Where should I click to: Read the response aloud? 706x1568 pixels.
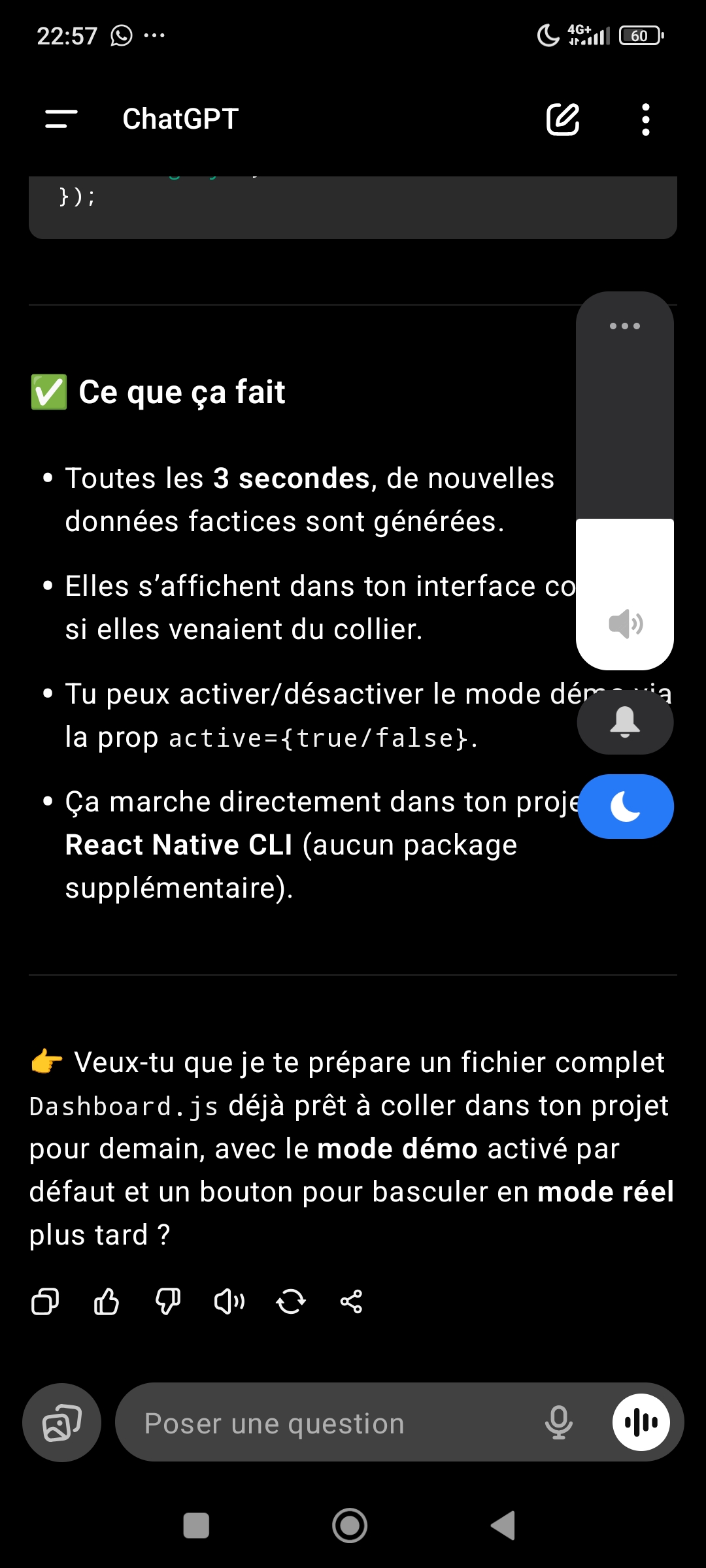229,1301
